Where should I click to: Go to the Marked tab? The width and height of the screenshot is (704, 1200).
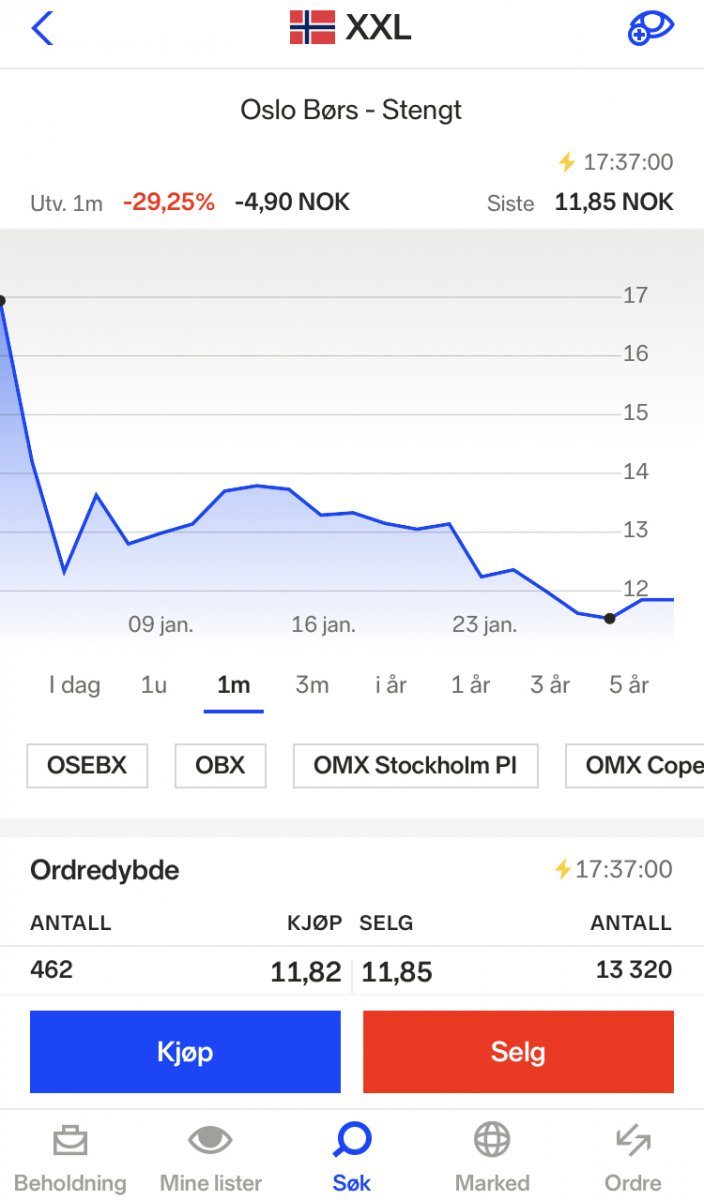coord(492,1157)
